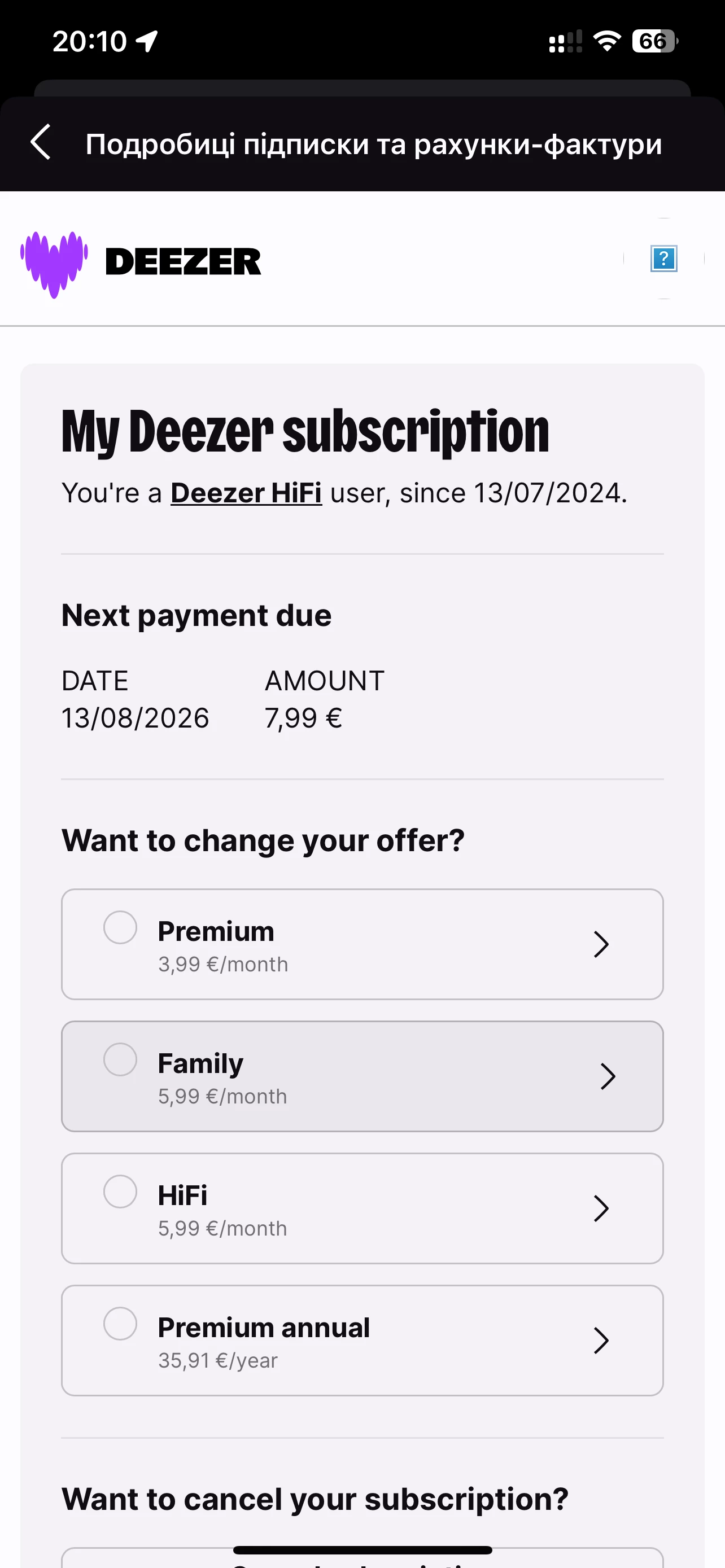Pick the HiFi 5,99 €/month offer

click(x=362, y=1208)
